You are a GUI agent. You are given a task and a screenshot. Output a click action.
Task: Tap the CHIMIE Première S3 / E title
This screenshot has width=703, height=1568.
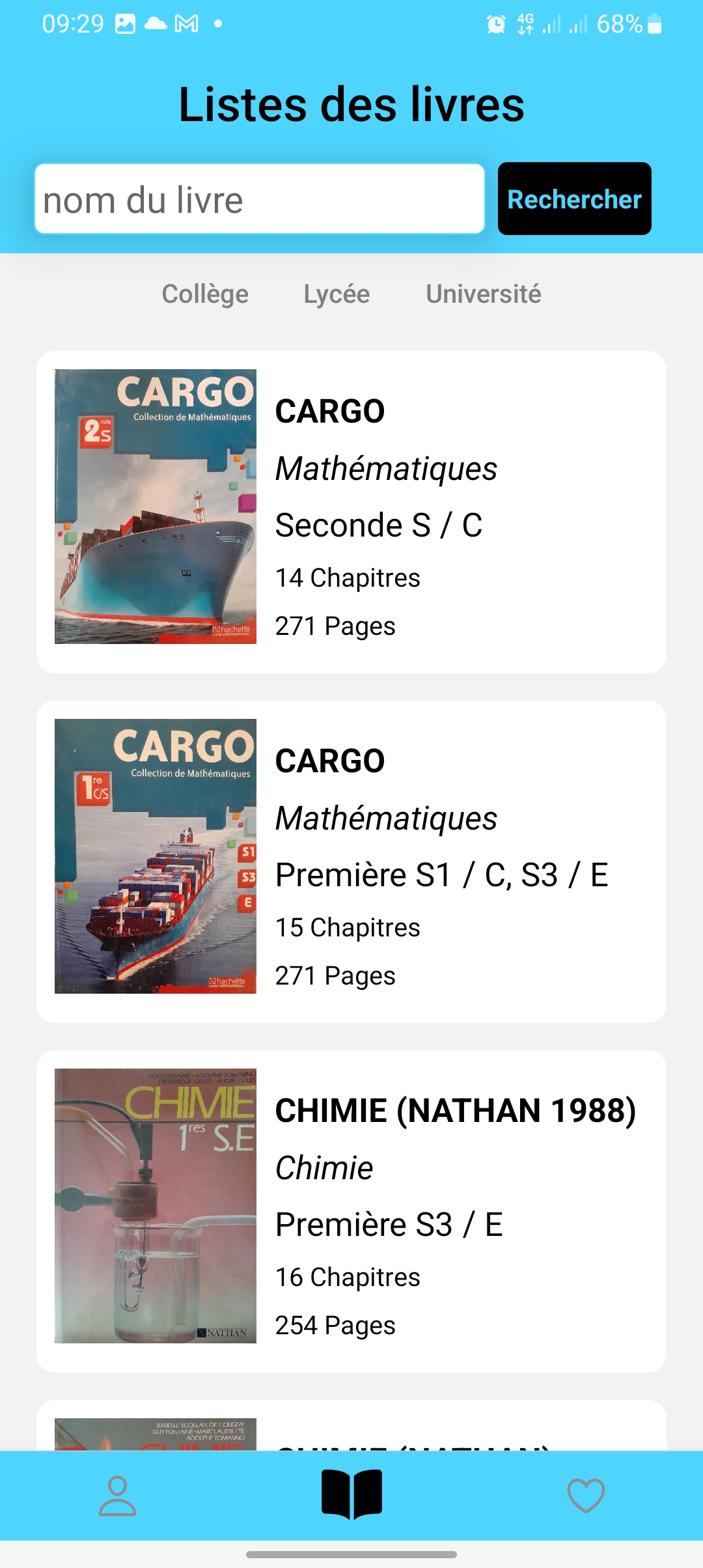click(x=389, y=1223)
